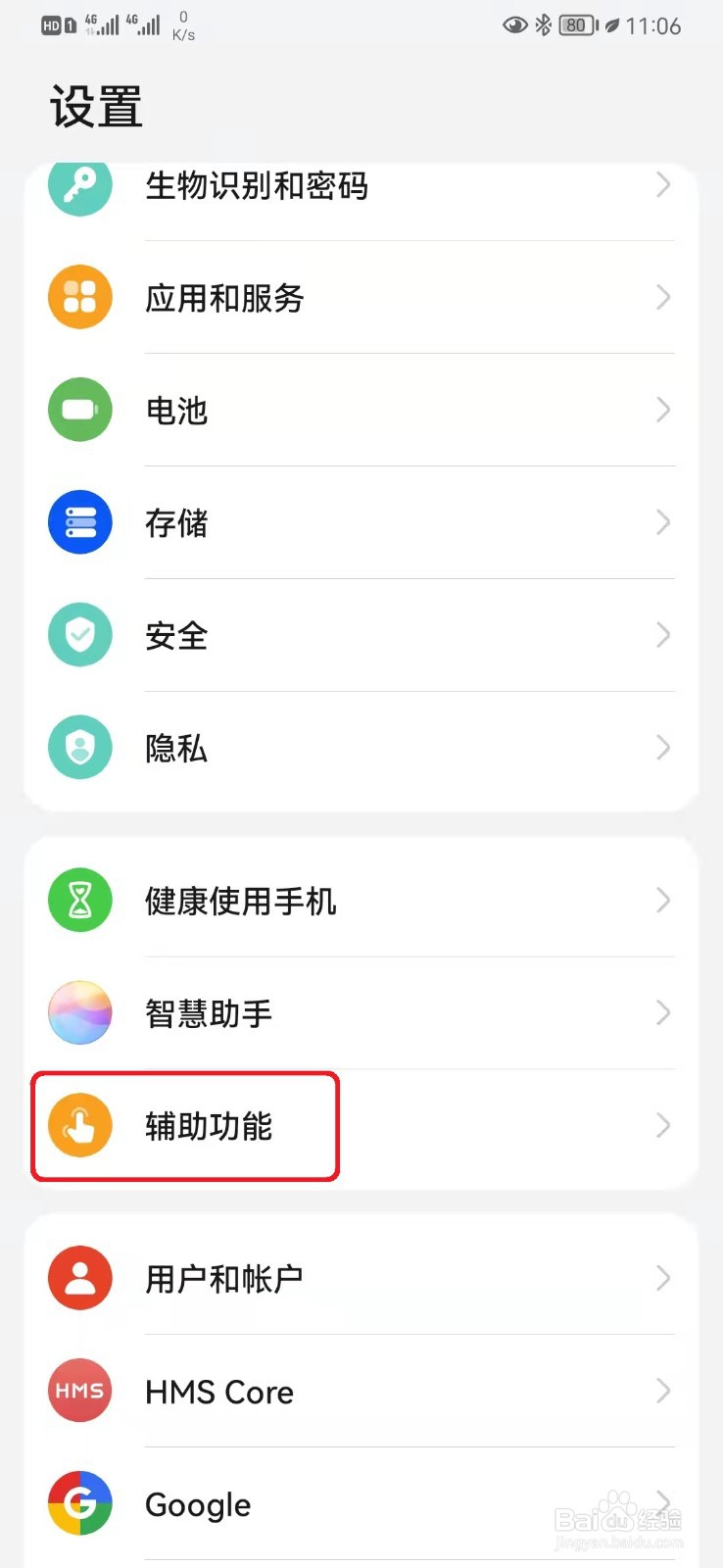Tap the teal privacy person icon for 隐私
The width and height of the screenshot is (723, 1568).
(80, 747)
